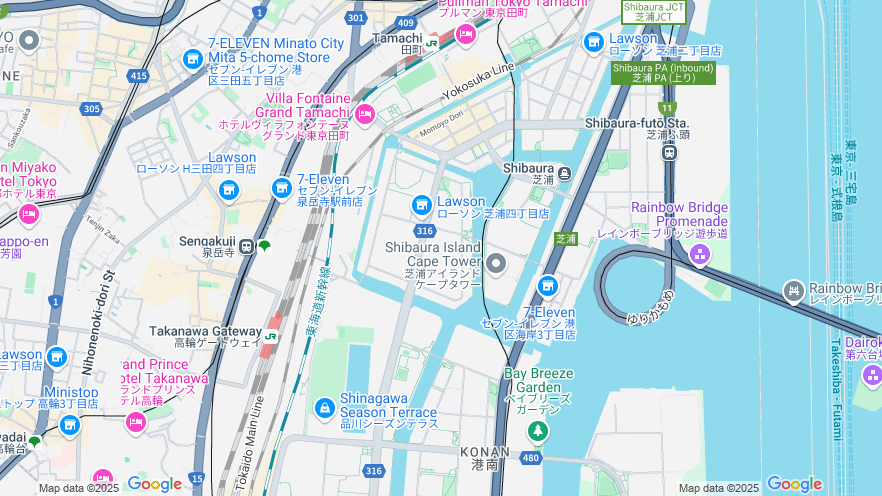This screenshot has width=882, height=496.
Task: Select the 7-Eleven Kaigan 3-chome store pin
Action: click(547, 286)
